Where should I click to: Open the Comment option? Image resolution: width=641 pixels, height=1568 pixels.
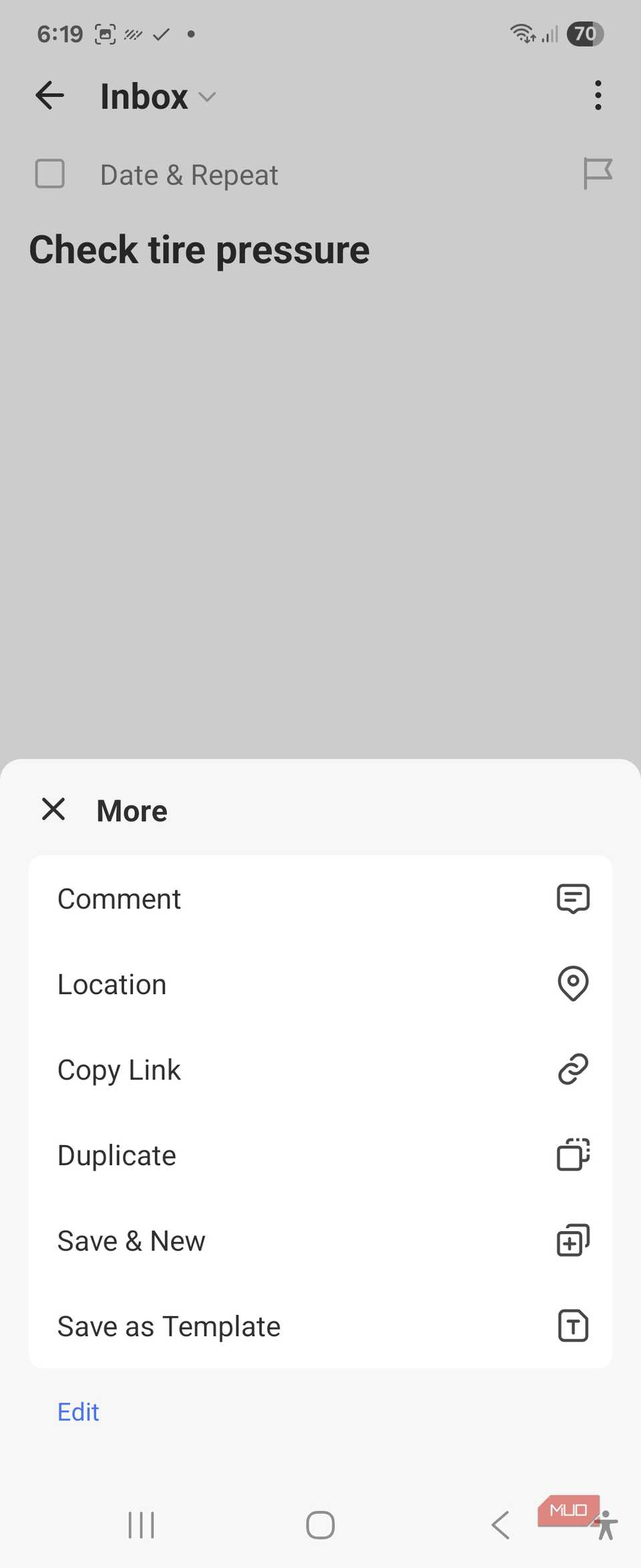click(x=320, y=899)
